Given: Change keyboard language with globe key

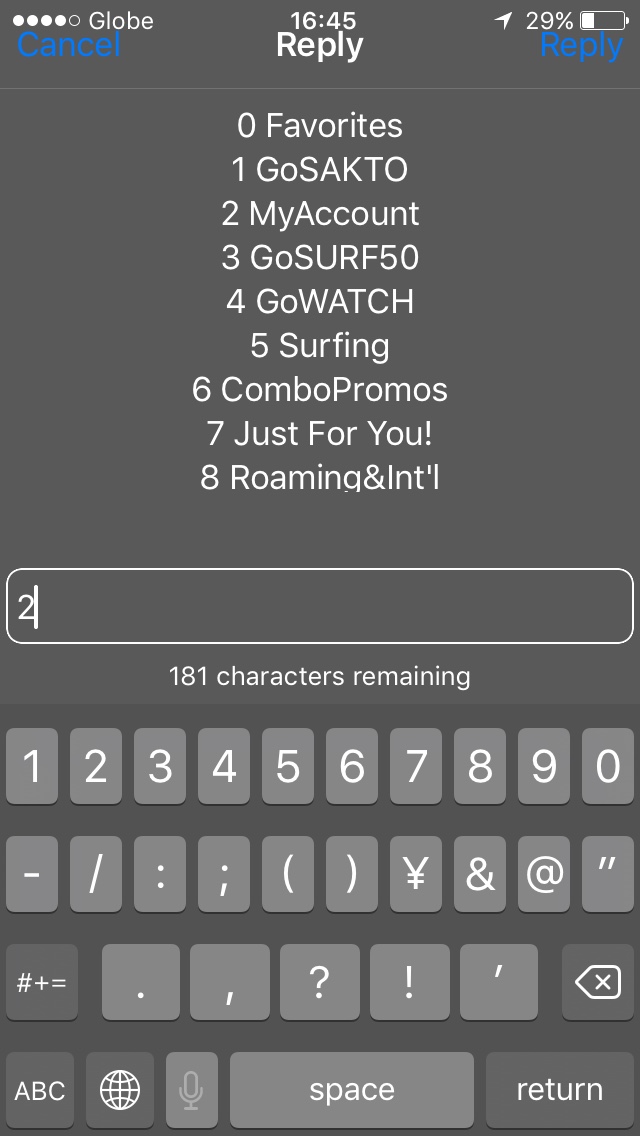Looking at the screenshot, I should point(120,1090).
